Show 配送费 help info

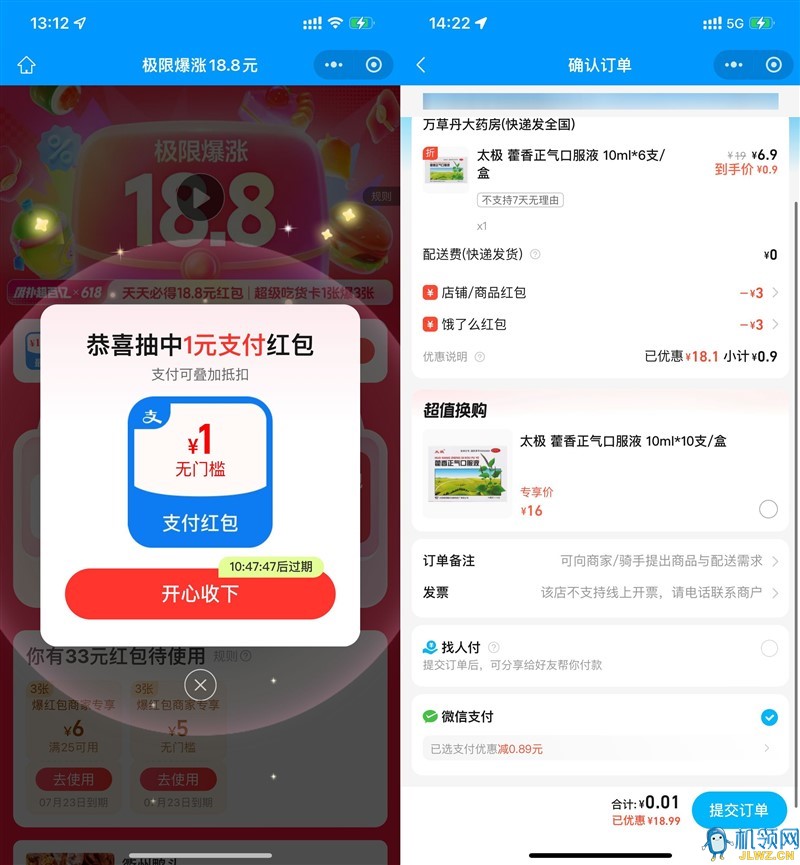535,255
